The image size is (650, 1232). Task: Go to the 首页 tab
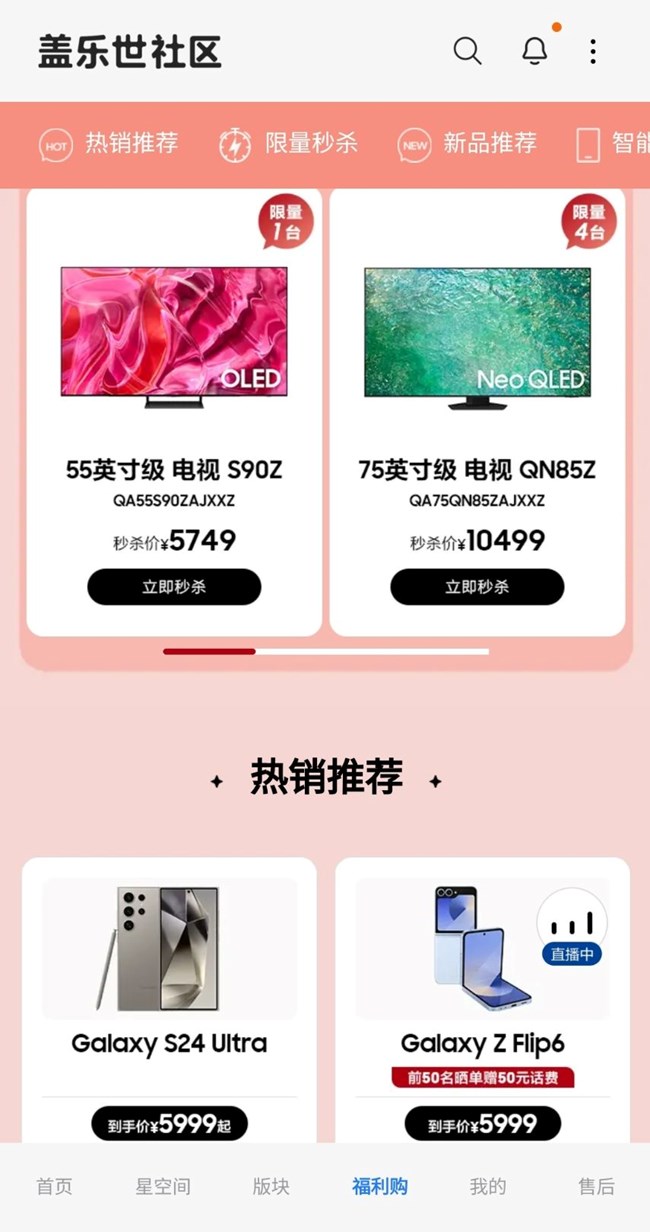tap(54, 1187)
